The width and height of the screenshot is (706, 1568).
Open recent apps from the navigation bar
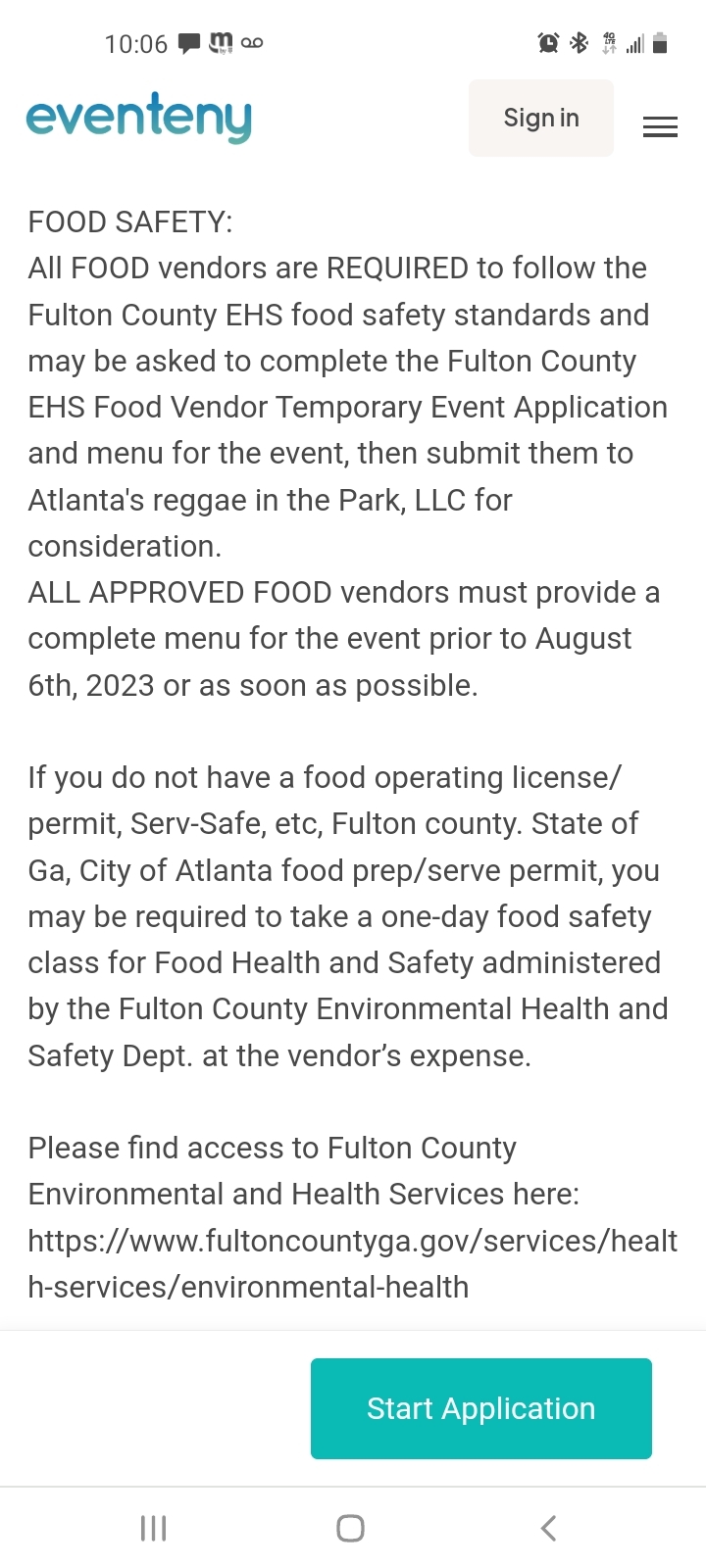(x=154, y=1528)
